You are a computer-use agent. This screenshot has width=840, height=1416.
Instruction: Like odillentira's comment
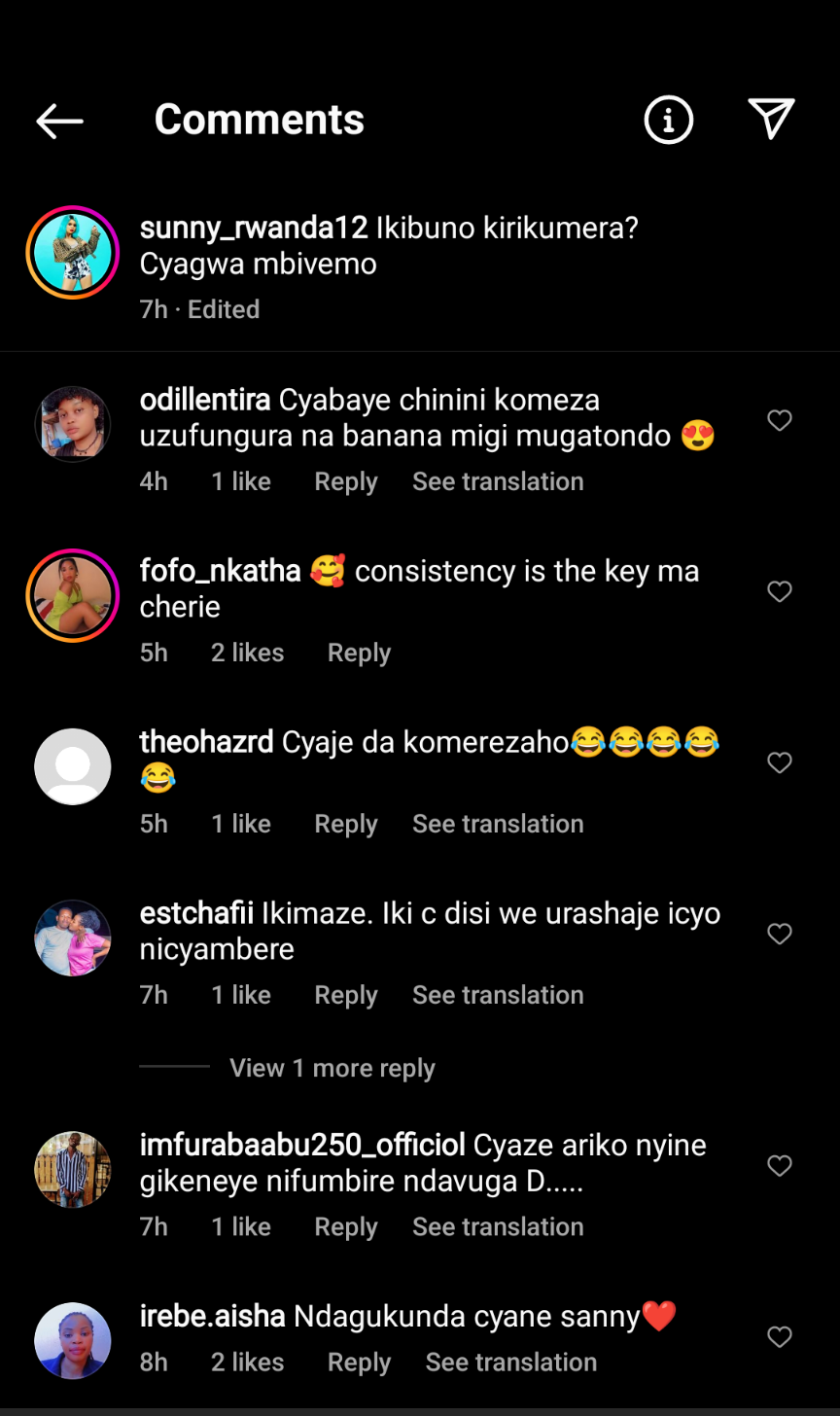coord(780,420)
